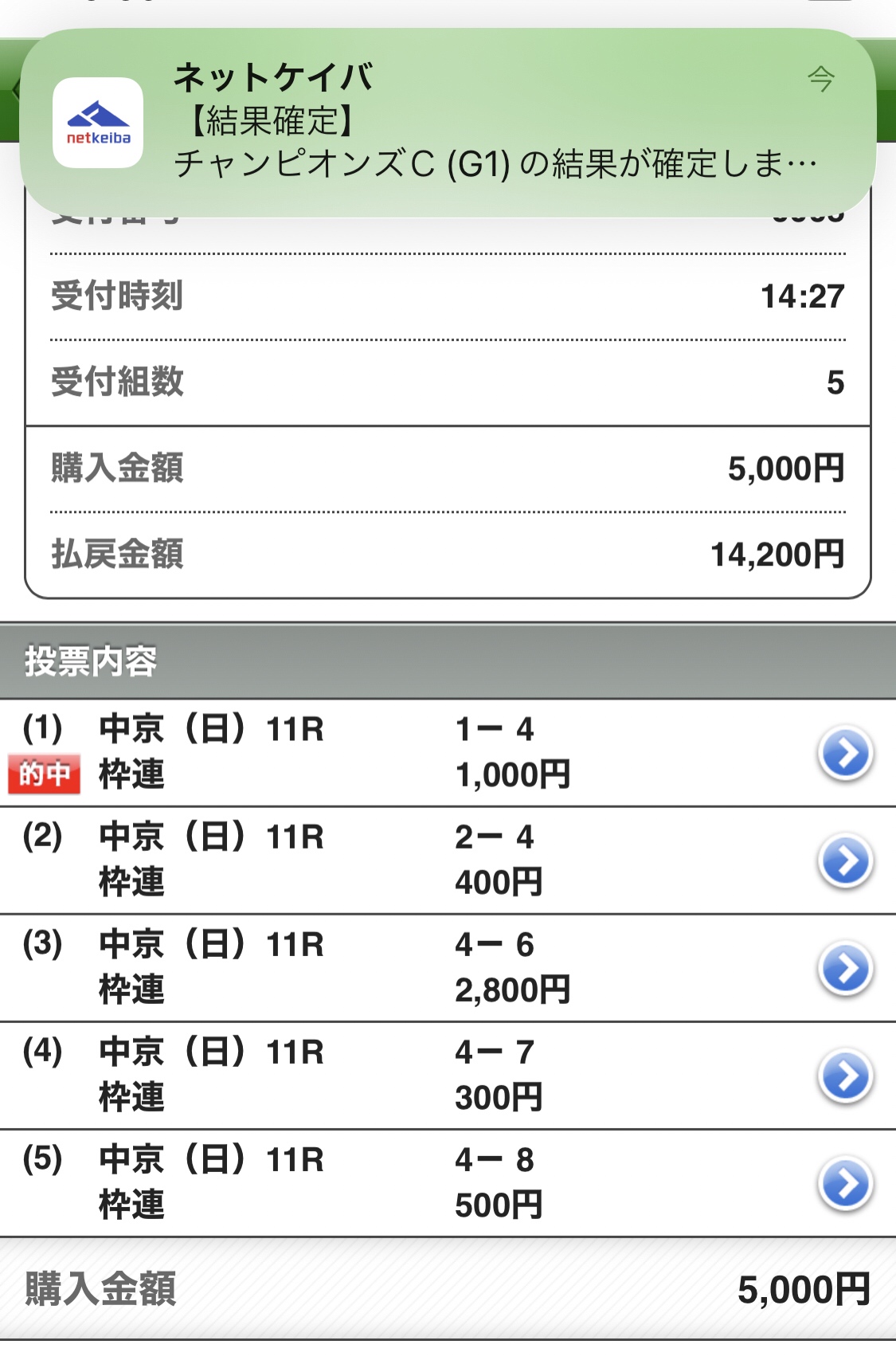Open the netkeiba result notification banner
This screenshot has width=896, height=1364.
(x=448, y=122)
